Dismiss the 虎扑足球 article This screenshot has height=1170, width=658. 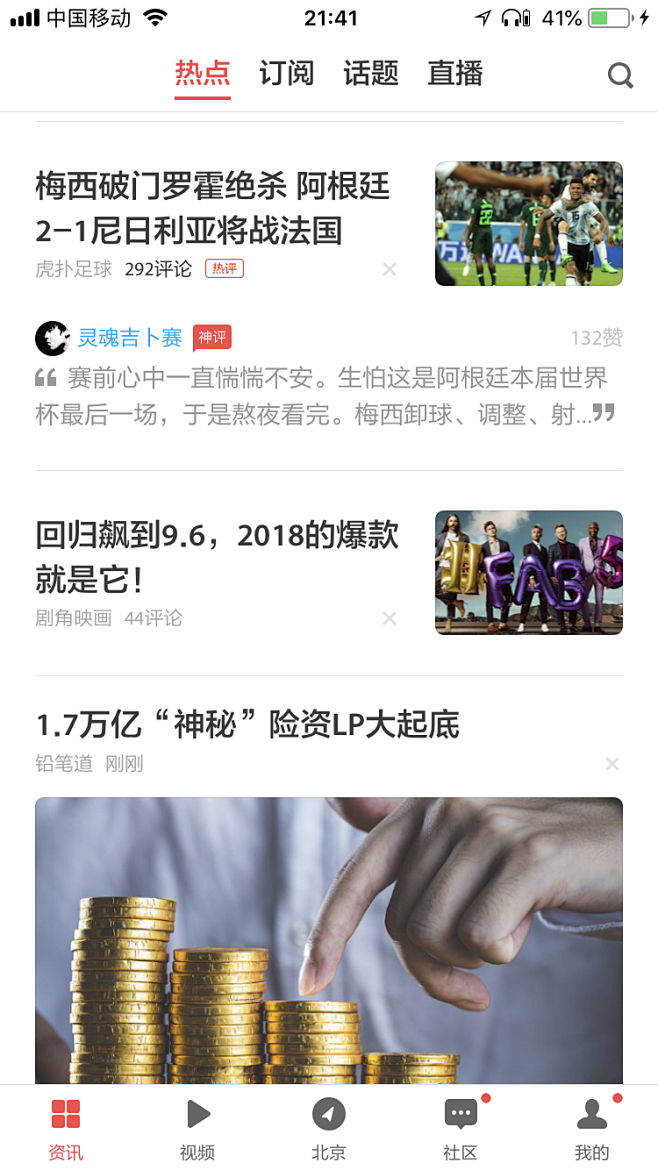(x=390, y=269)
